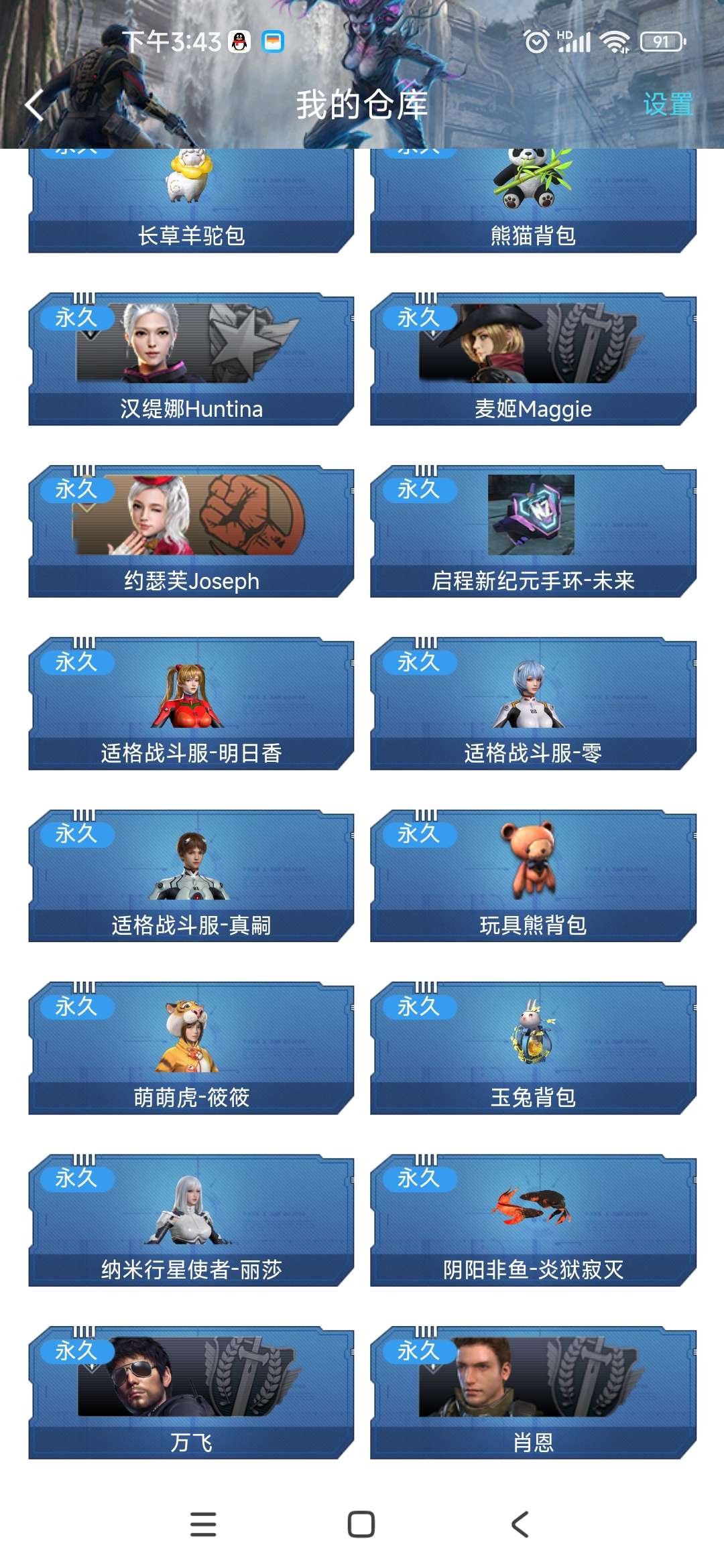The width and height of the screenshot is (724, 1568).
Task: Go back using the header arrow
Action: 35,105
